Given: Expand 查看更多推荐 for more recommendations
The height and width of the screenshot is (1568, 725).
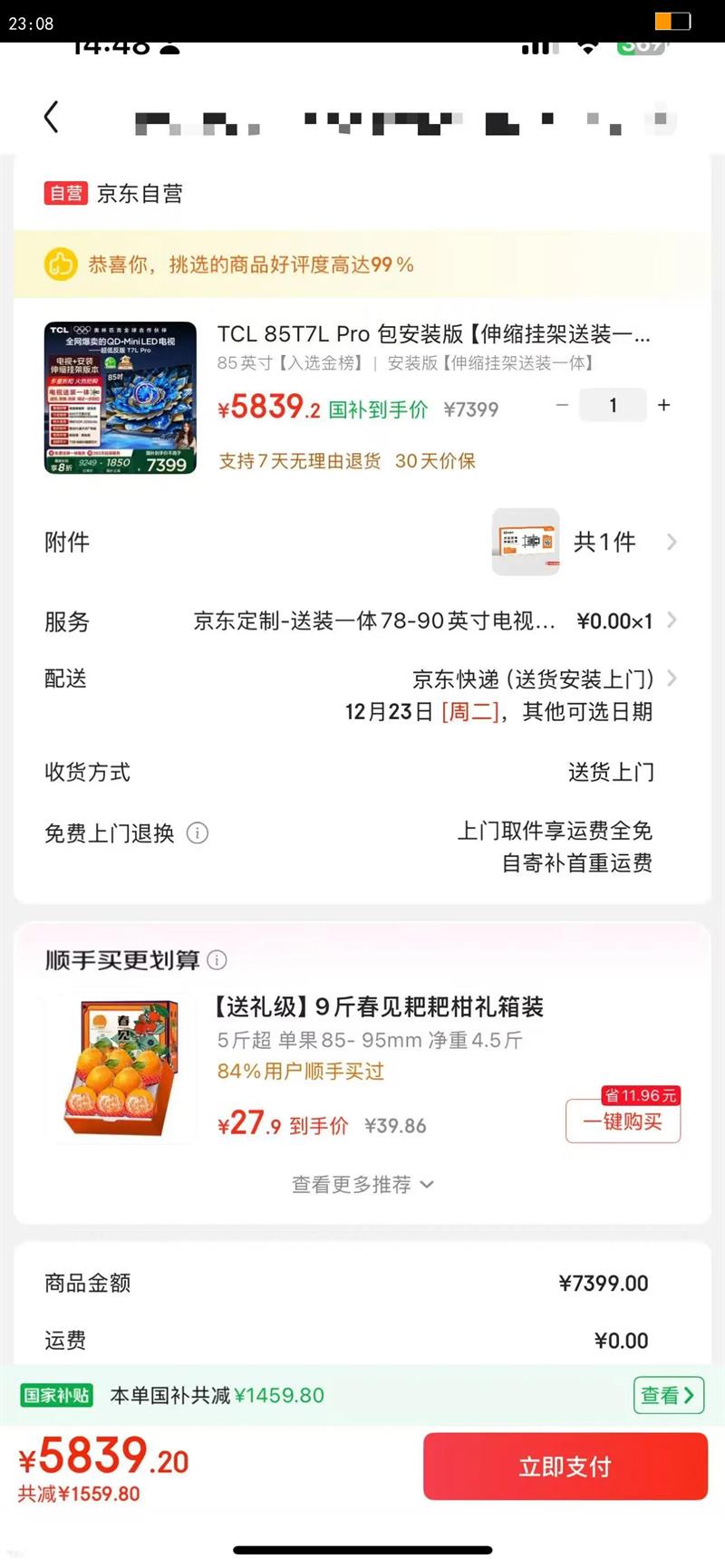Looking at the screenshot, I should (x=362, y=1184).
